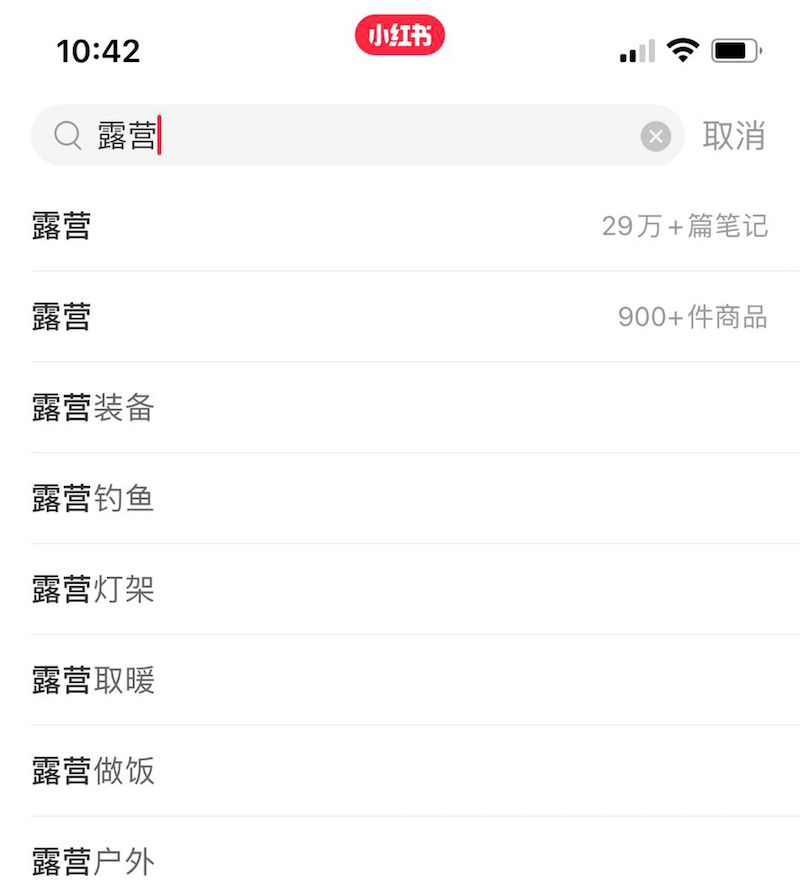
Task: Tap the 小红书 pill at the top
Action: click(399, 36)
